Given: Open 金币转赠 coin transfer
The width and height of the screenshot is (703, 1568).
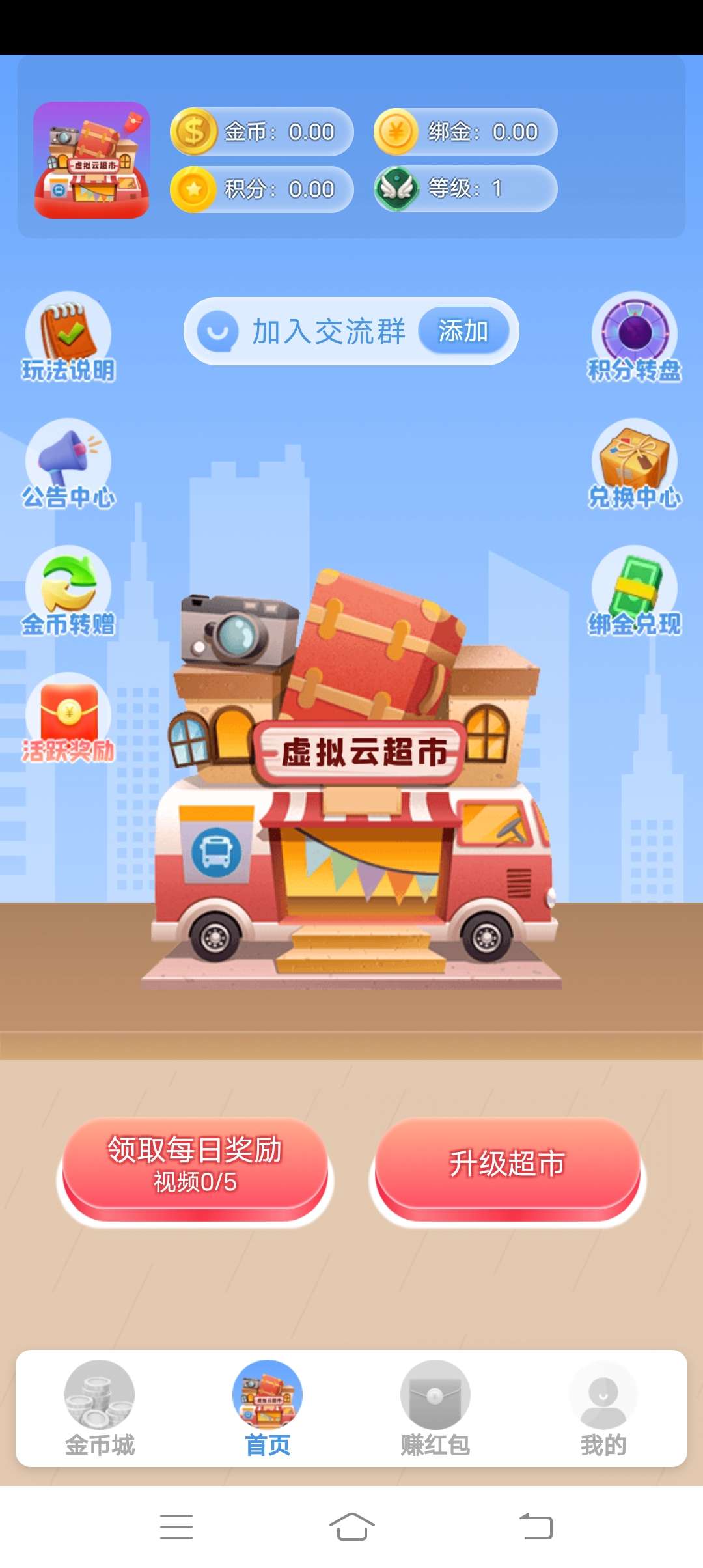Looking at the screenshot, I should 68,591.
